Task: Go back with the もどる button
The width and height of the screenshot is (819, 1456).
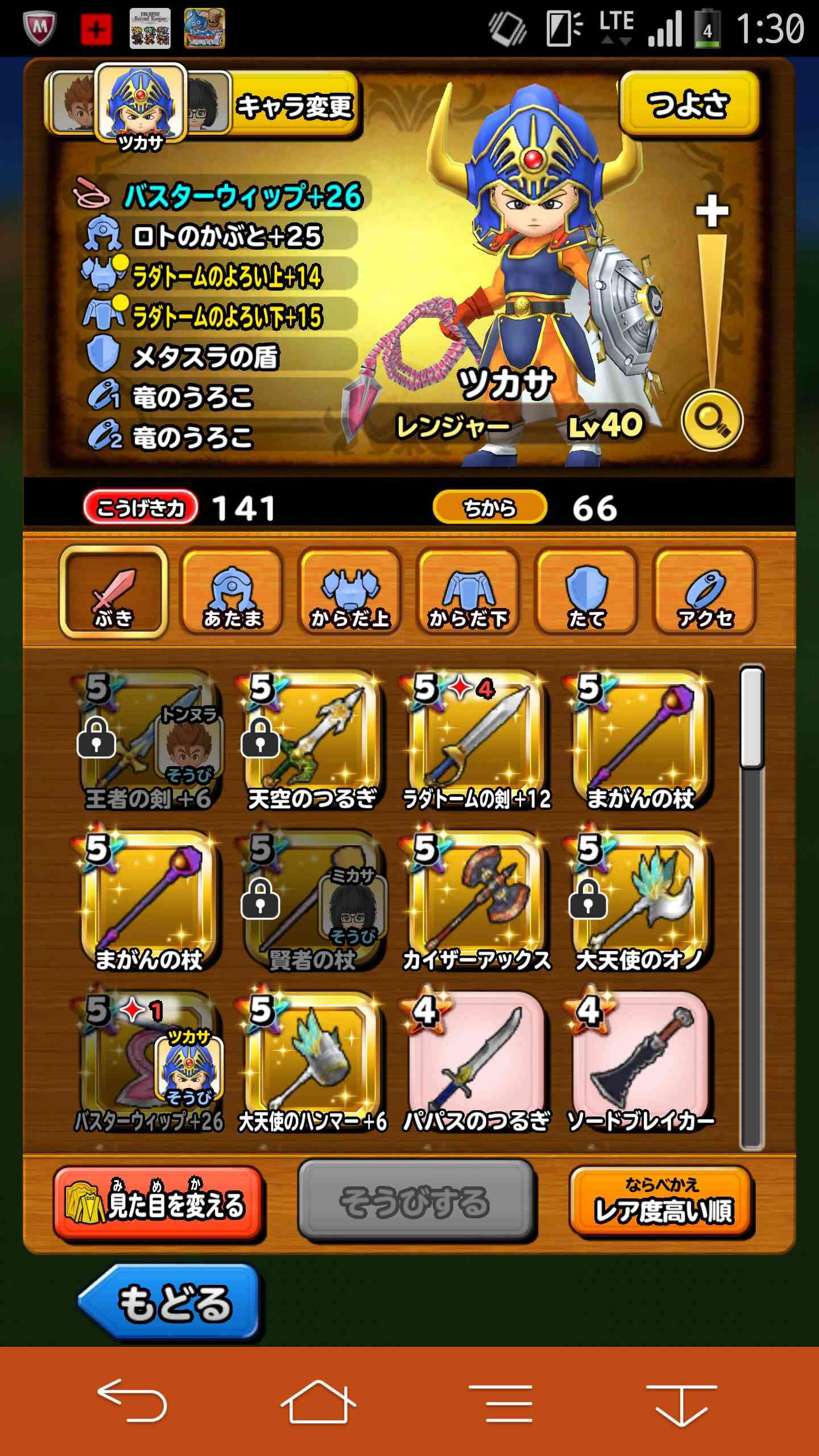Action: (x=169, y=1302)
